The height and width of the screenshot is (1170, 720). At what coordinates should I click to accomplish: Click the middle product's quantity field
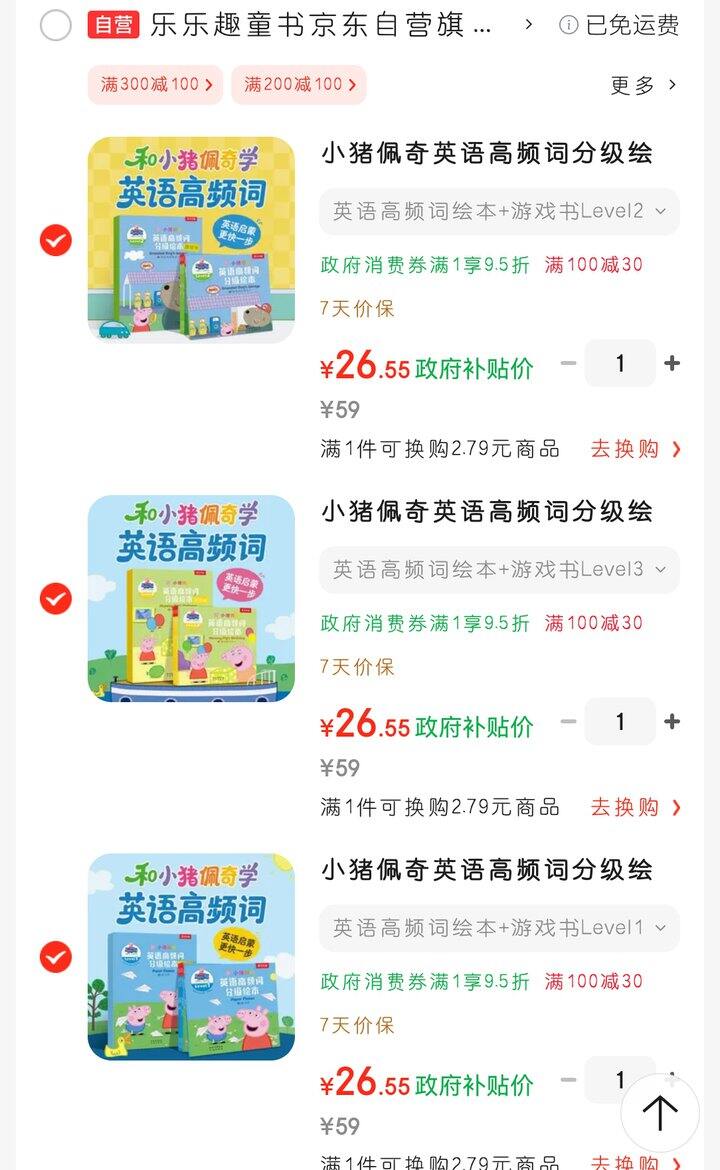tap(620, 721)
